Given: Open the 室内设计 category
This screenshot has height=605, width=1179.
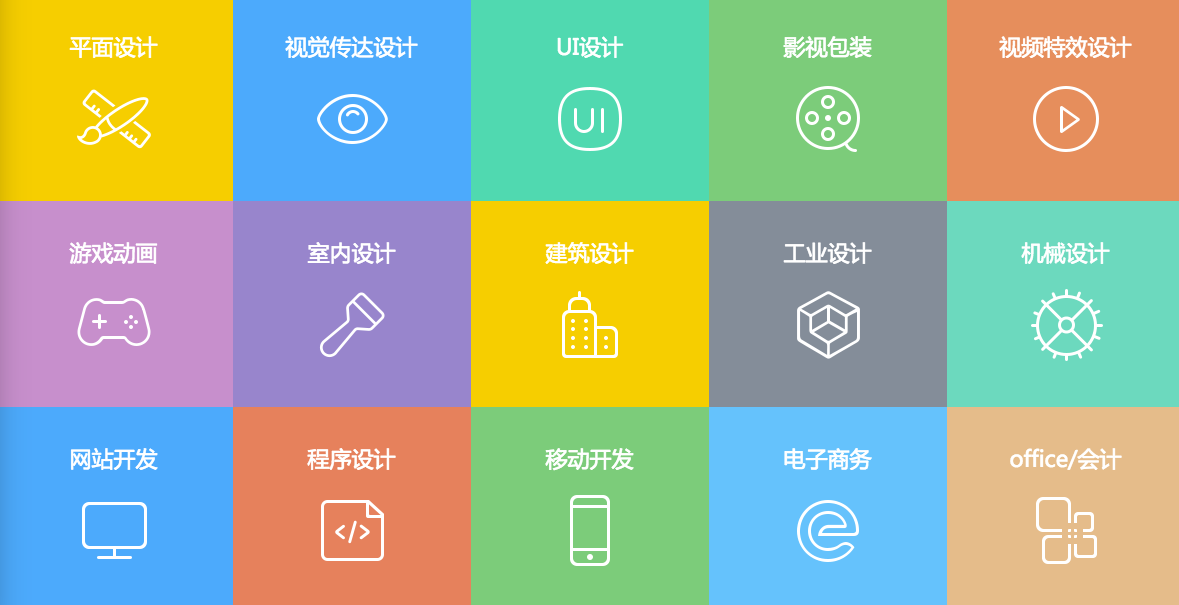Looking at the screenshot, I should point(351,304).
